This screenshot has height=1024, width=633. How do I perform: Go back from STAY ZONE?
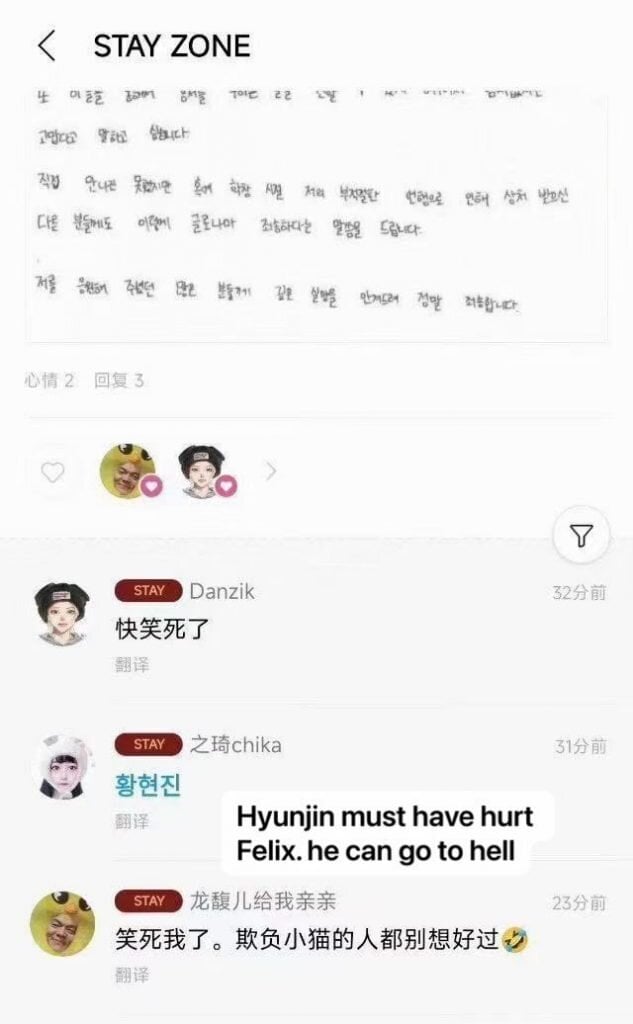[x=46, y=46]
